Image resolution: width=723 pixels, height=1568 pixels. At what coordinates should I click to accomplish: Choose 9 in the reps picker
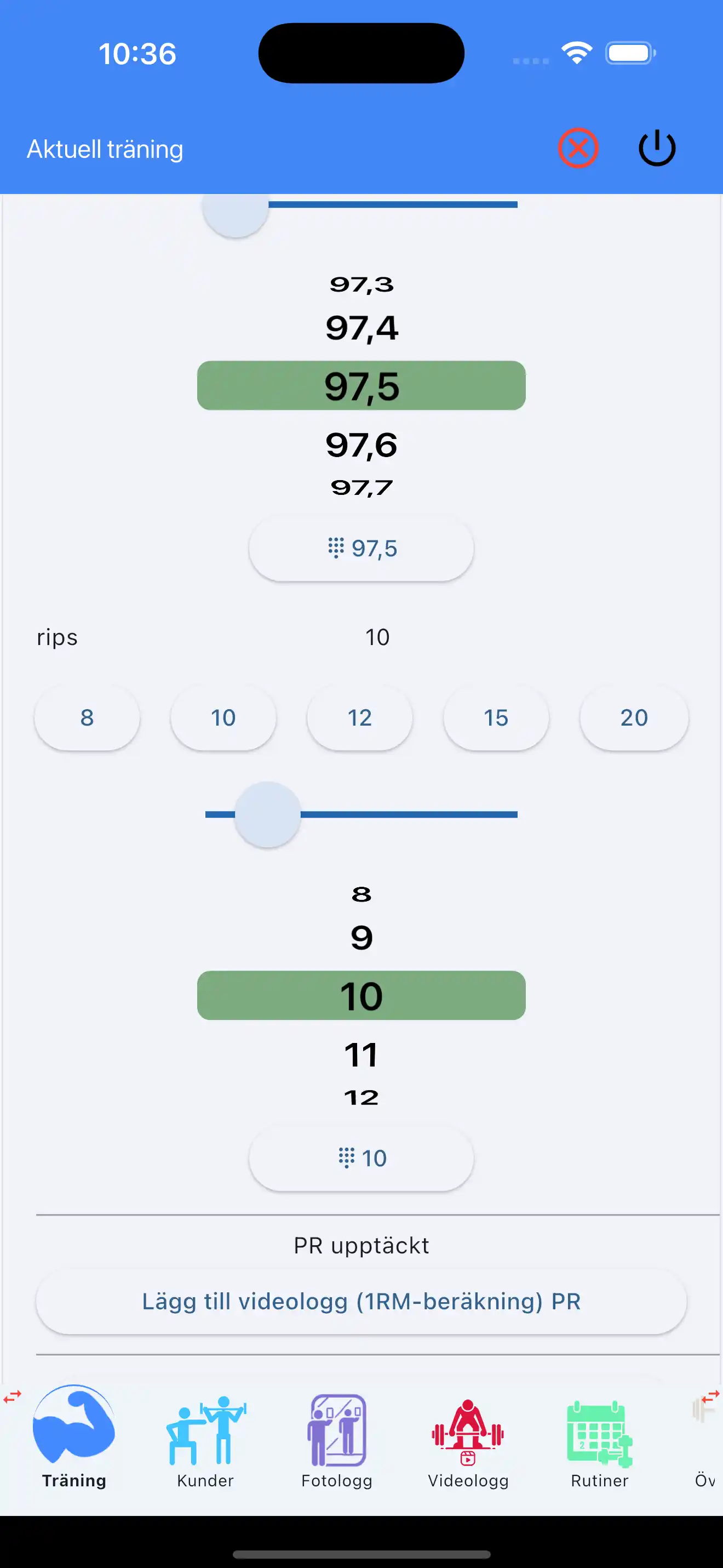point(361,938)
